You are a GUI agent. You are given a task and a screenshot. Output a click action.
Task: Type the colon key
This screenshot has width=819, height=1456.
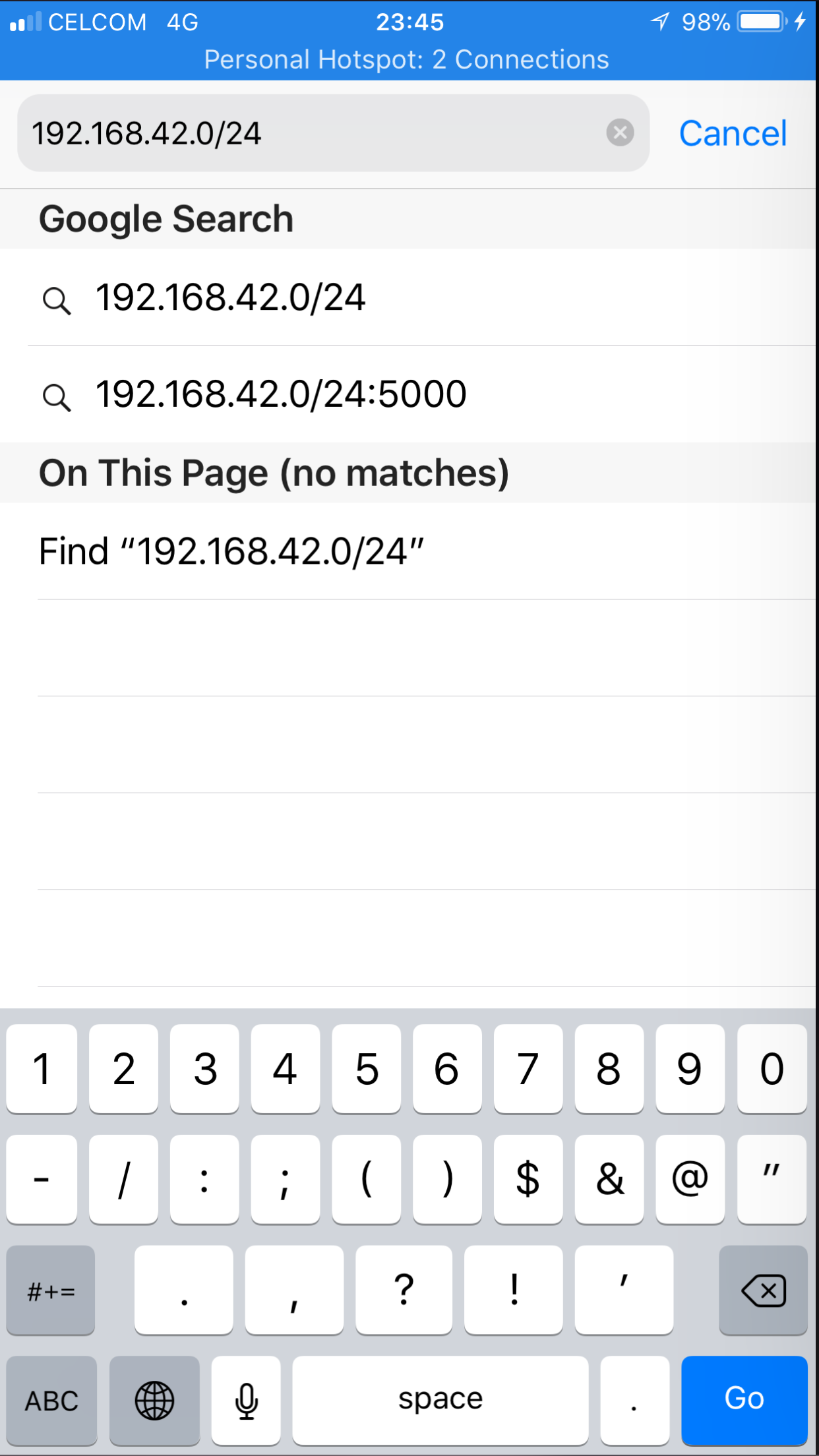204,1179
